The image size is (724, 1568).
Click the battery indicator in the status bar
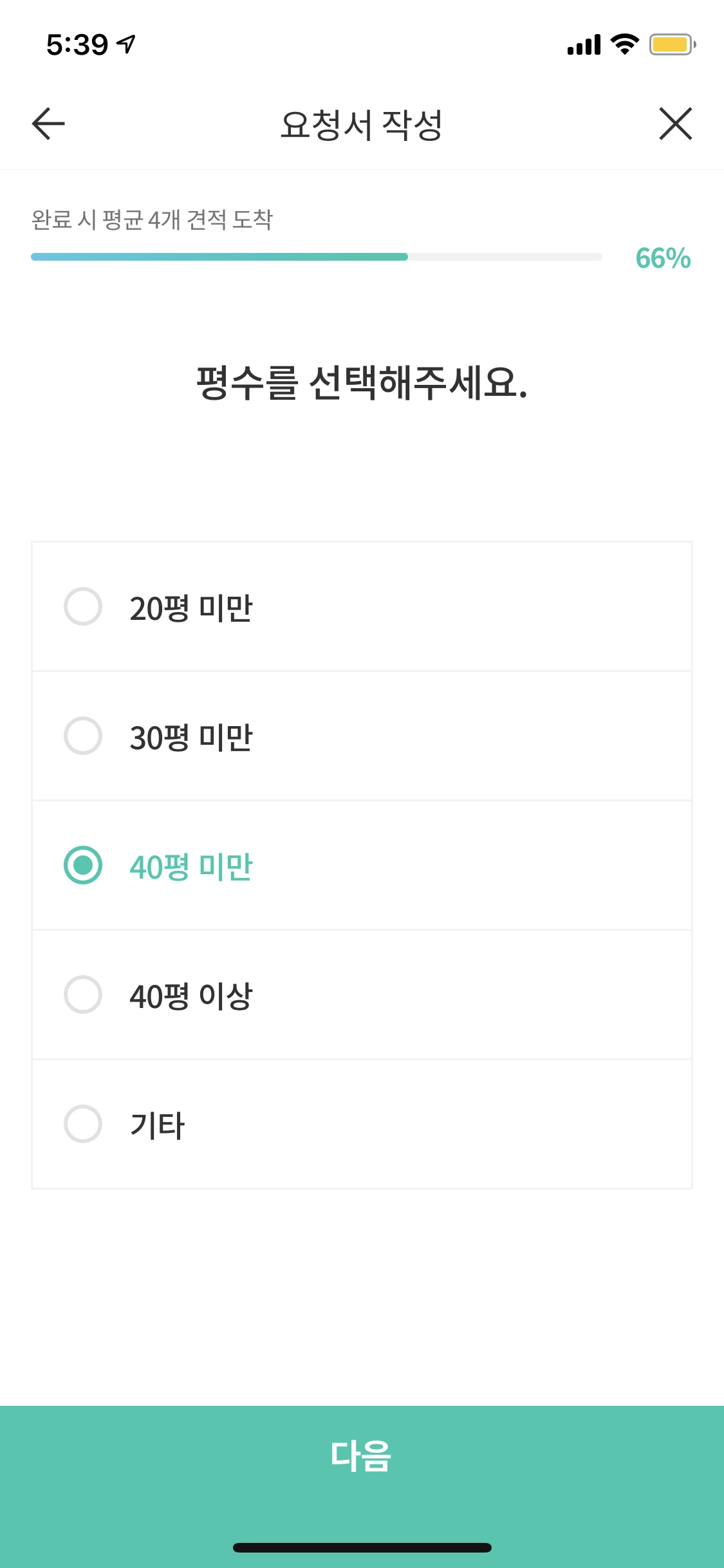669,44
